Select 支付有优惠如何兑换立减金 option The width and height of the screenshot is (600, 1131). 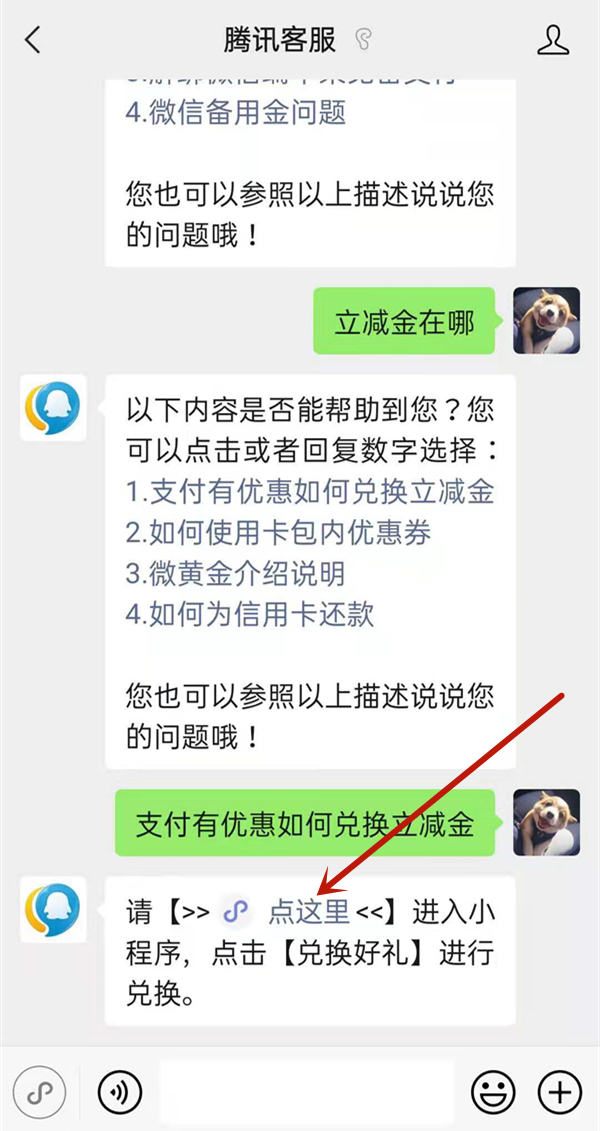point(310,491)
